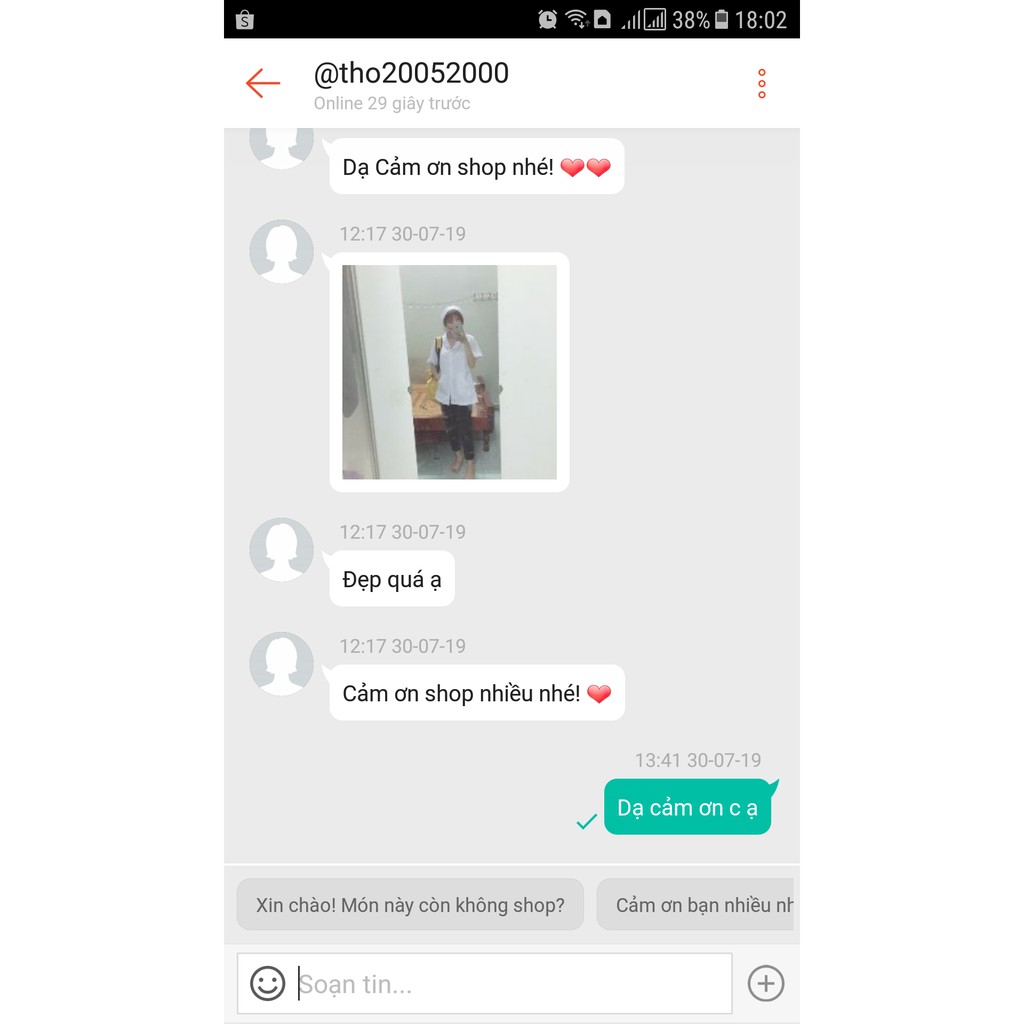Open the mirror selfie photo in chat
The width and height of the screenshot is (1024, 1024).
(x=449, y=372)
